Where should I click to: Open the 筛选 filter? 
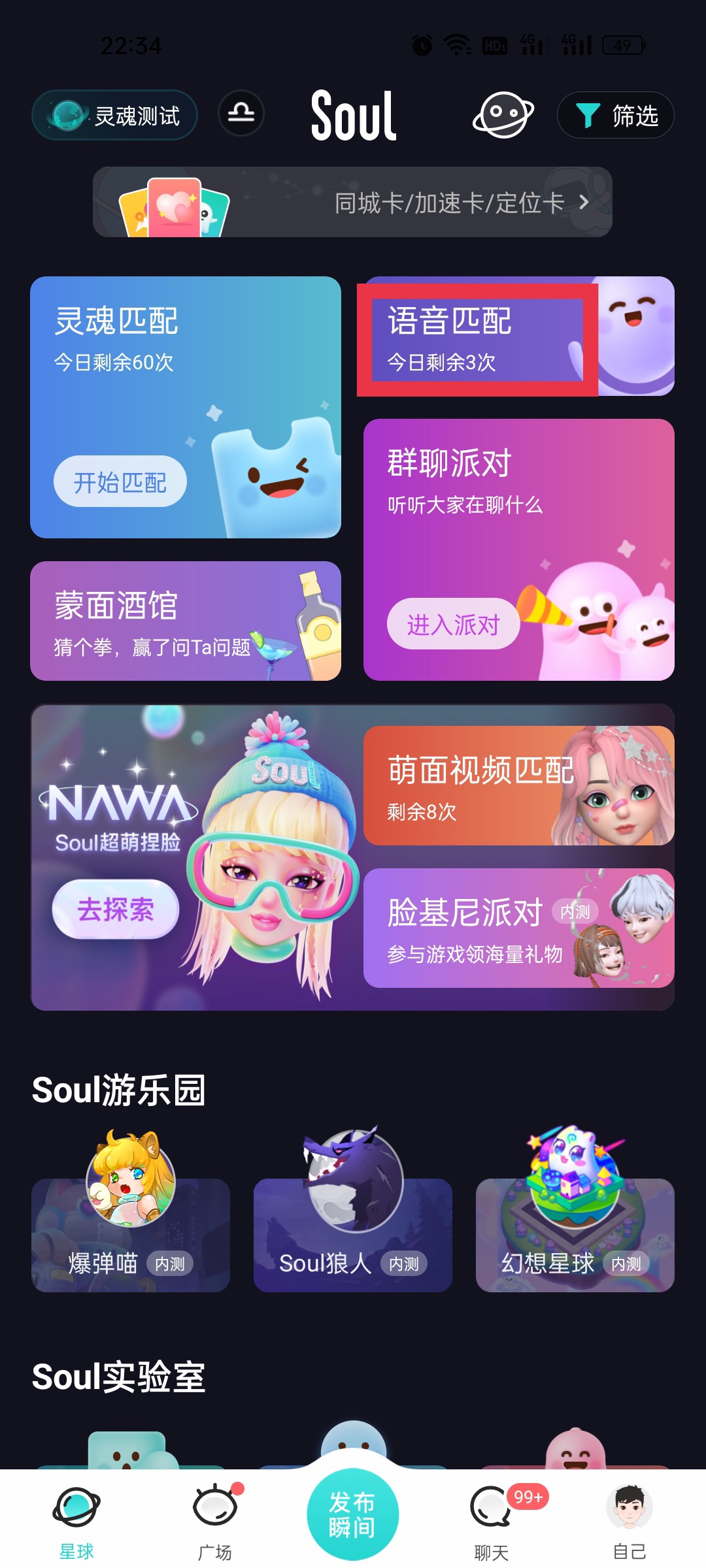click(615, 116)
